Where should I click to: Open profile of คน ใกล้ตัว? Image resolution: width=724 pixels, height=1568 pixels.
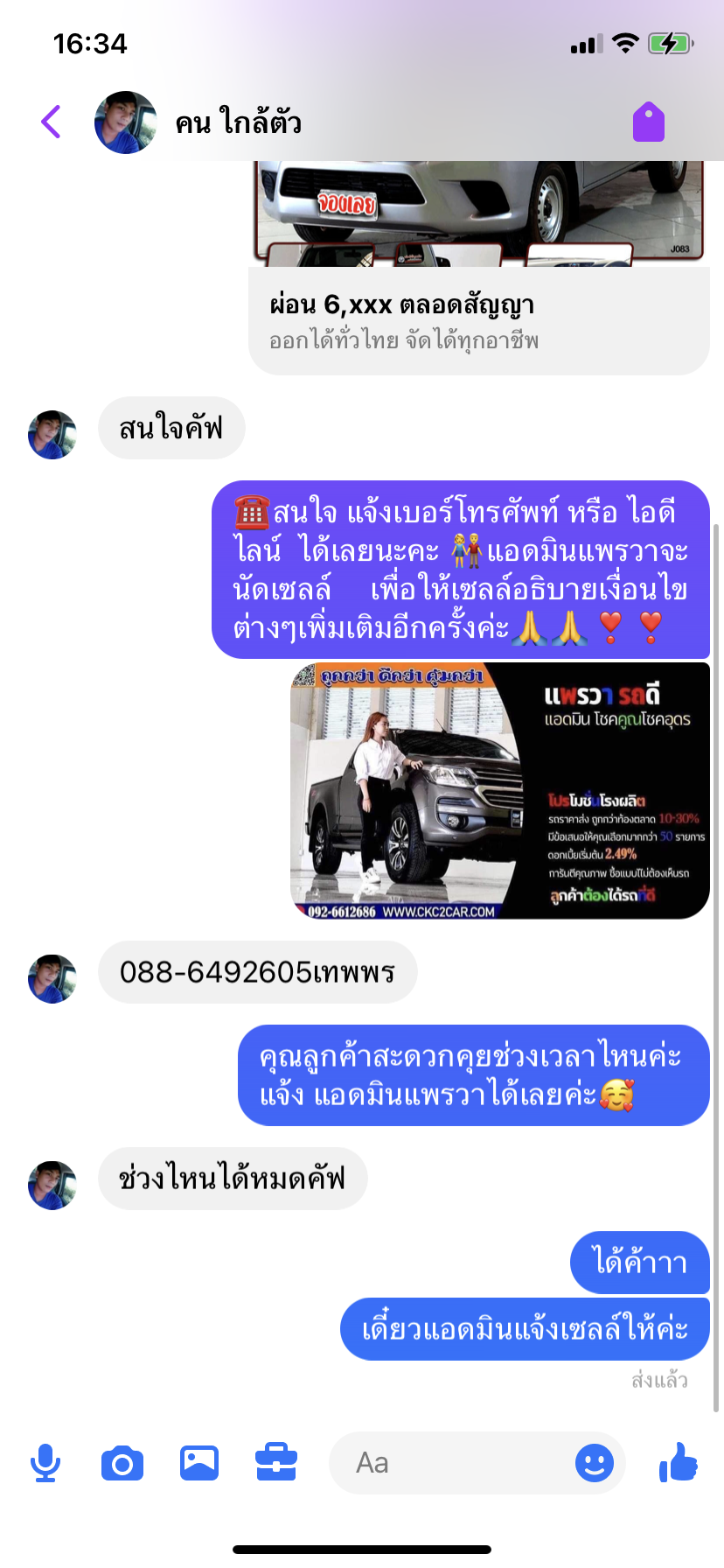(x=198, y=122)
